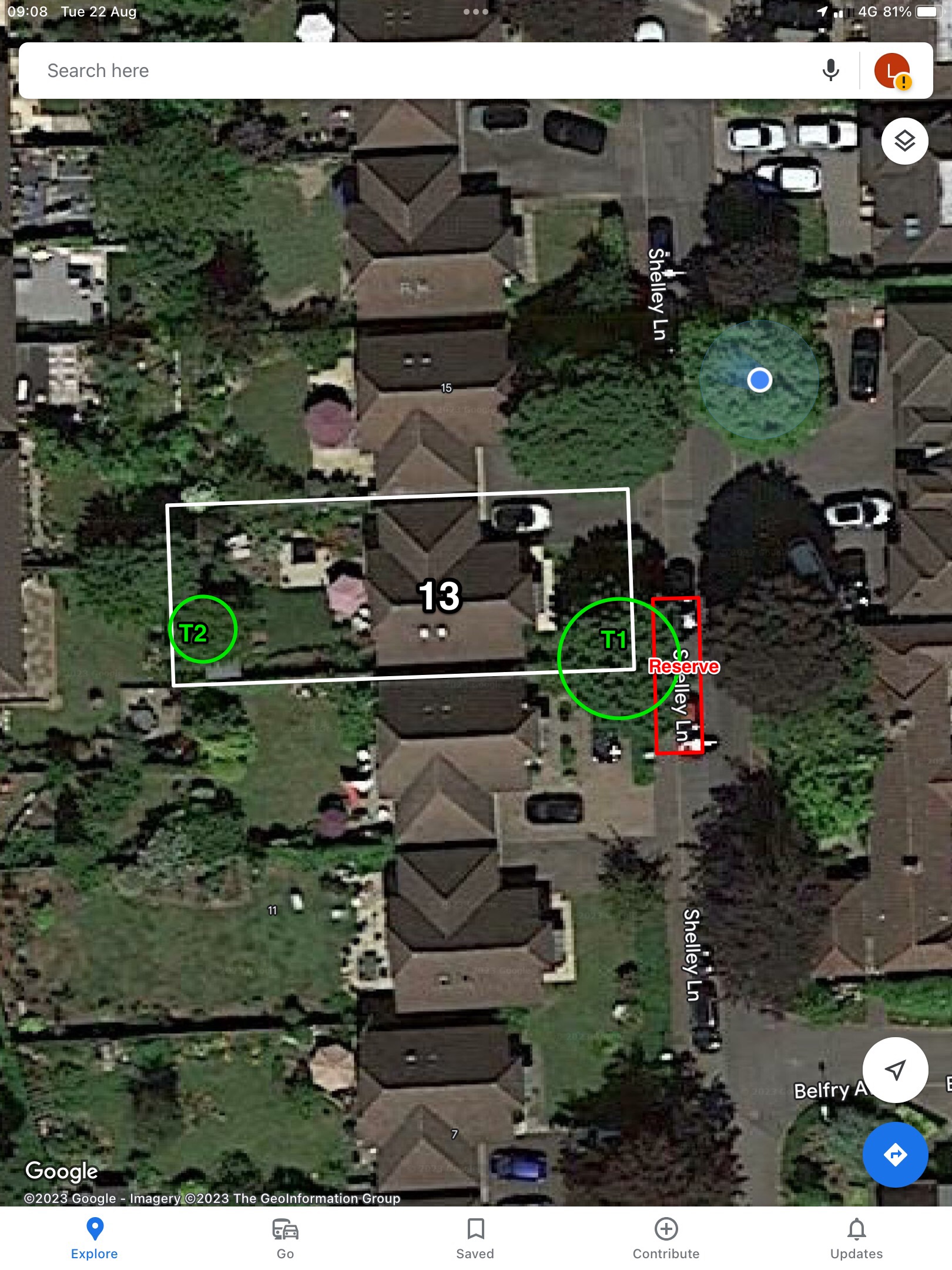952x1270 pixels.
Task: Open directions with the blue button
Action: pos(895,1154)
